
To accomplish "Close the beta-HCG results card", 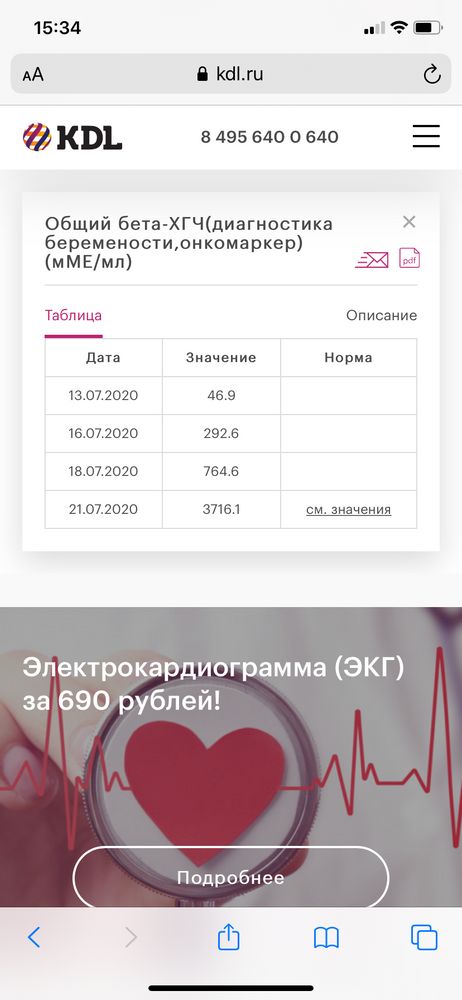I will [x=409, y=222].
